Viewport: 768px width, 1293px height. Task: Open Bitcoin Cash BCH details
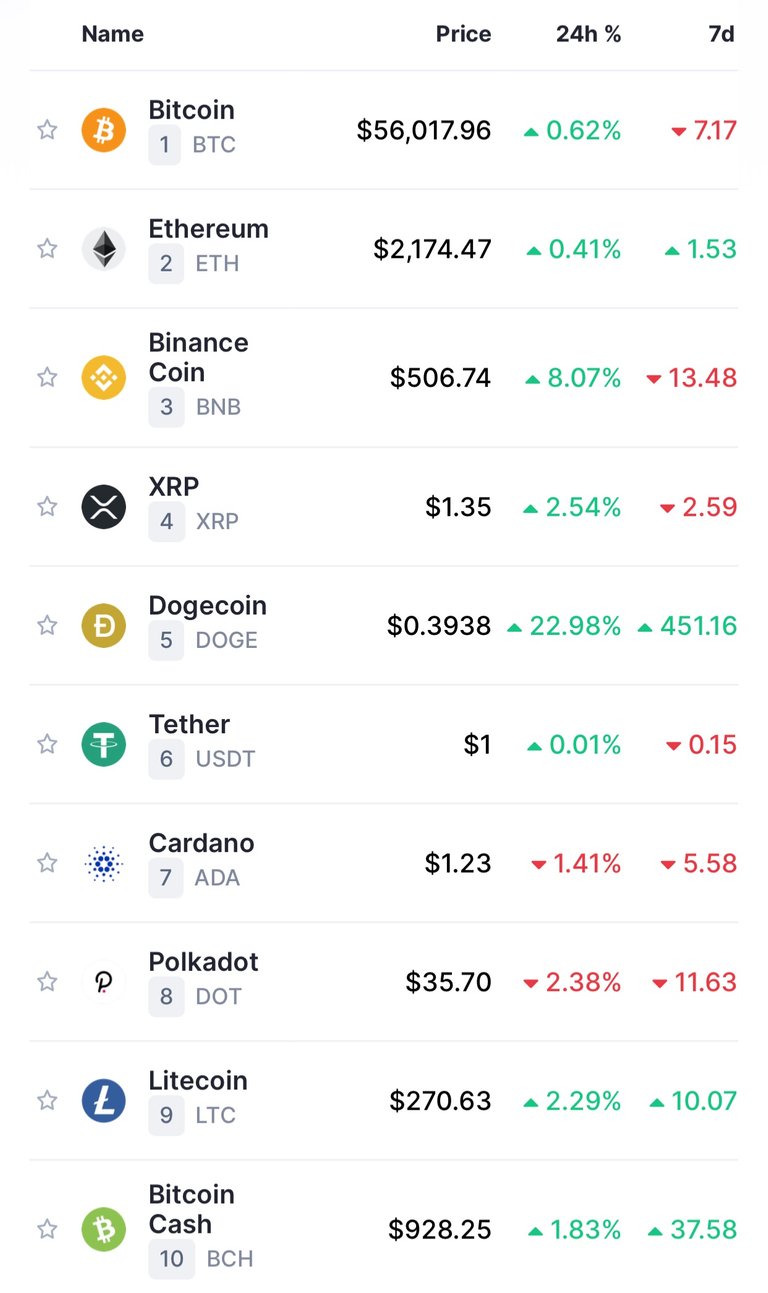tap(384, 1226)
